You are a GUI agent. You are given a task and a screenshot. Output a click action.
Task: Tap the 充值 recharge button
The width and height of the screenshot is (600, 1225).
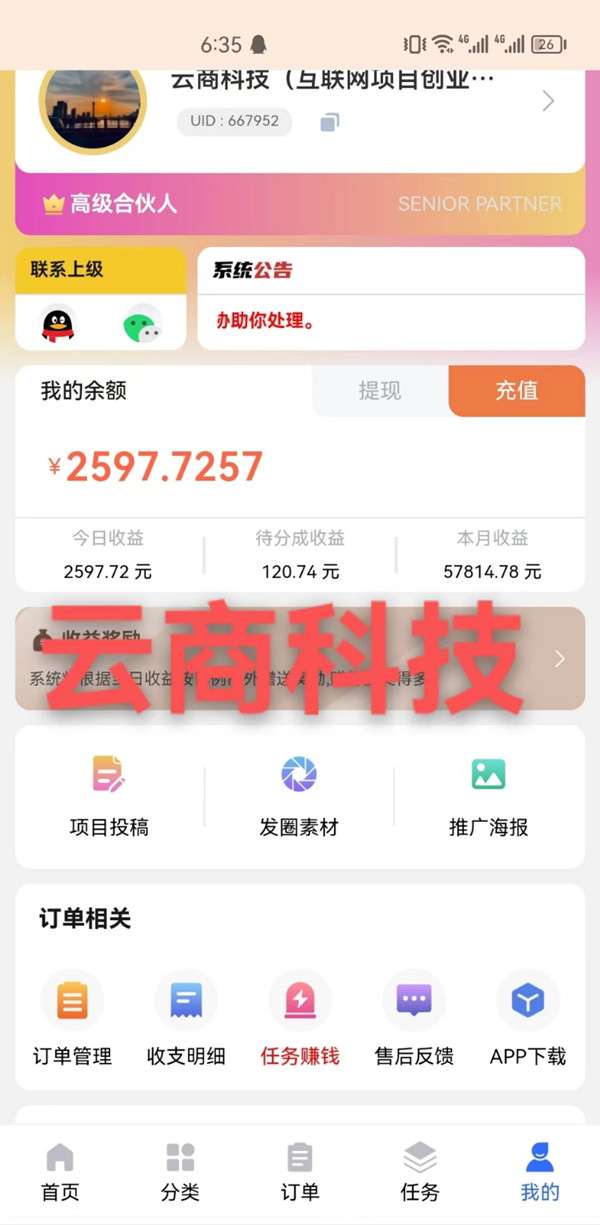click(x=517, y=390)
